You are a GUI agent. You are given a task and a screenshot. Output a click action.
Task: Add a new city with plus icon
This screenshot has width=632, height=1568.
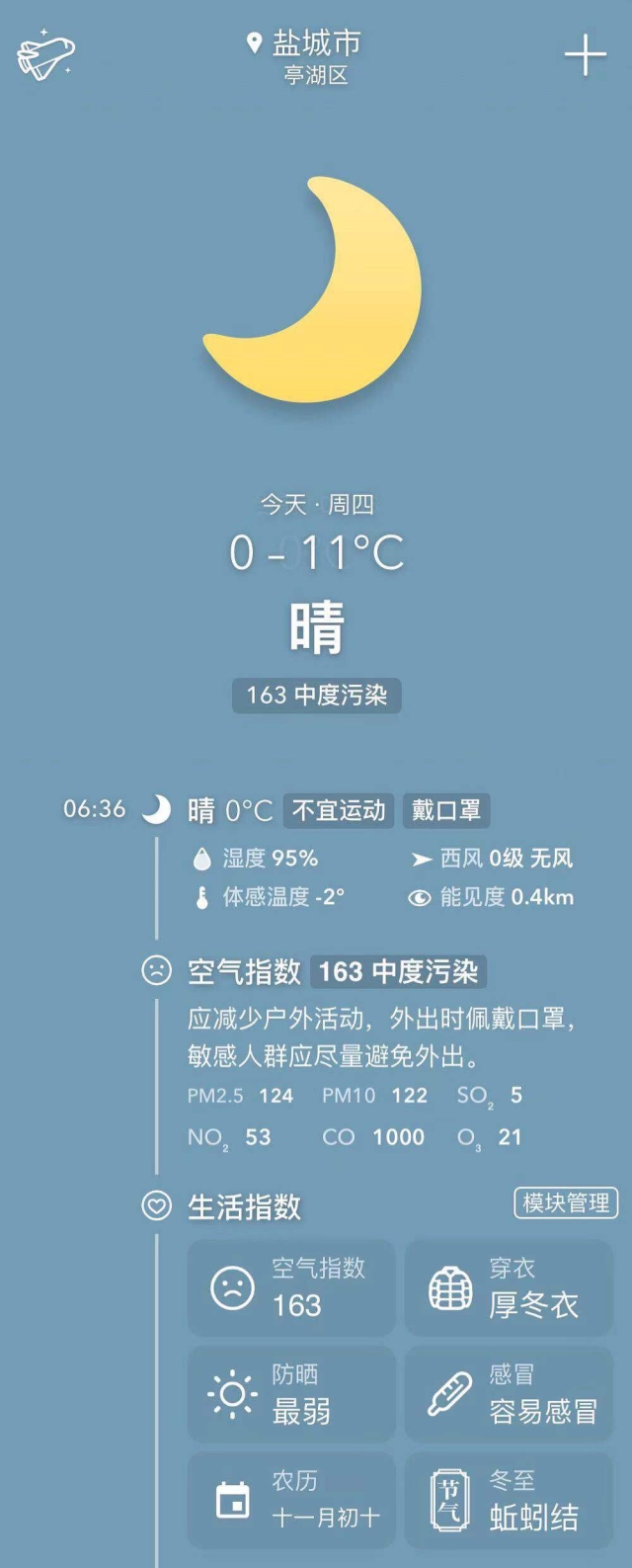(x=585, y=55)
